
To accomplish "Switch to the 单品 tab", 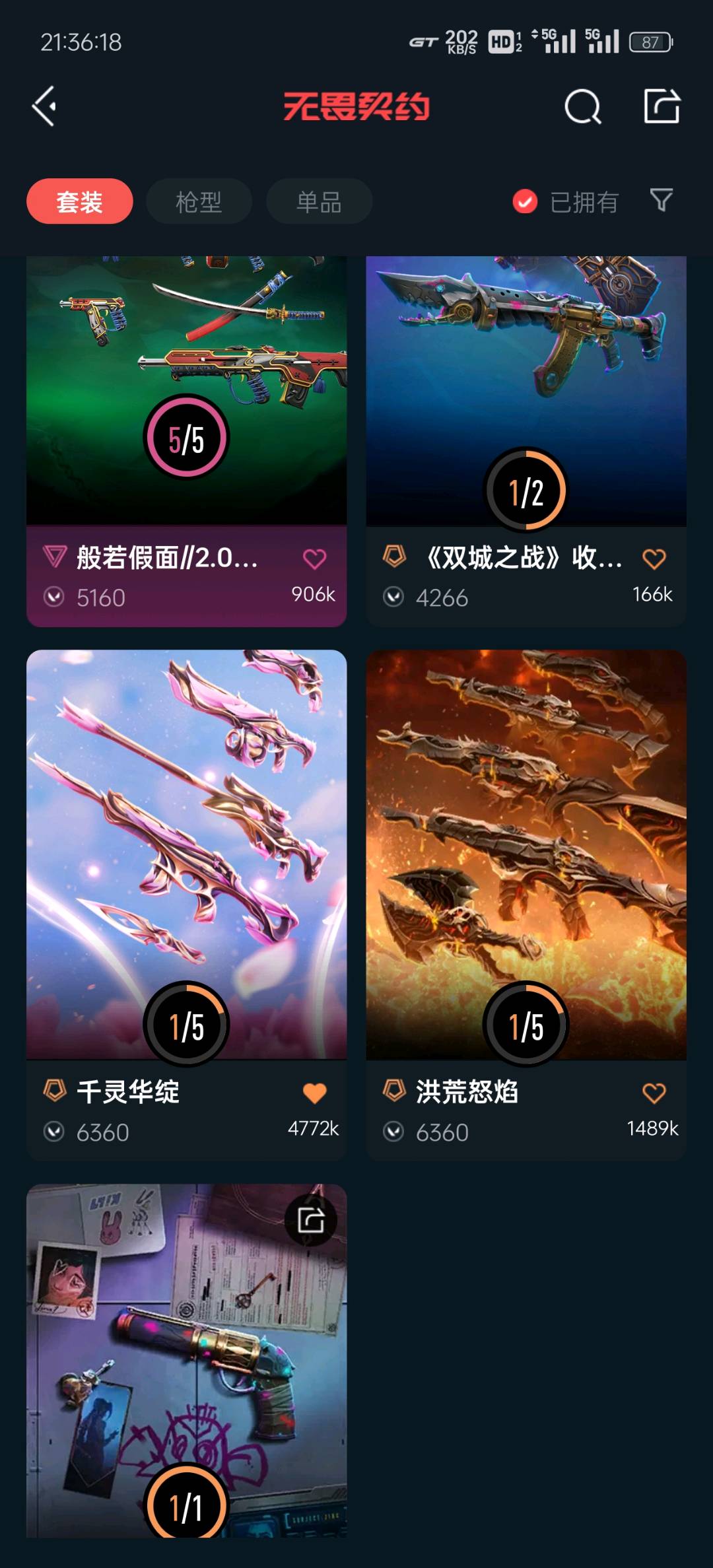I will click(319, 201).
